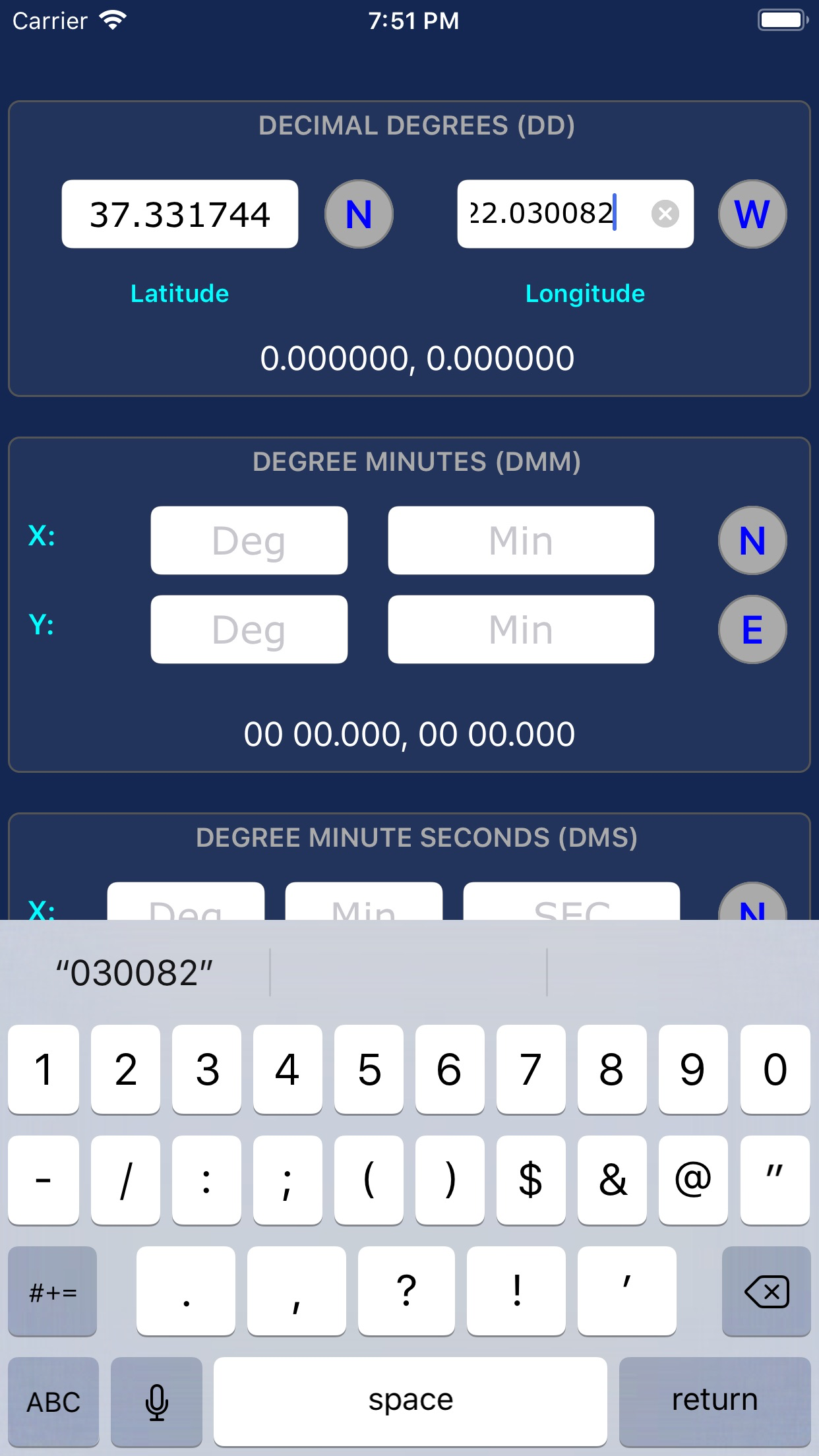Toggle the N hemisphere for DMM X row
The image size is (819, 1456).
(x=752, y=540)
